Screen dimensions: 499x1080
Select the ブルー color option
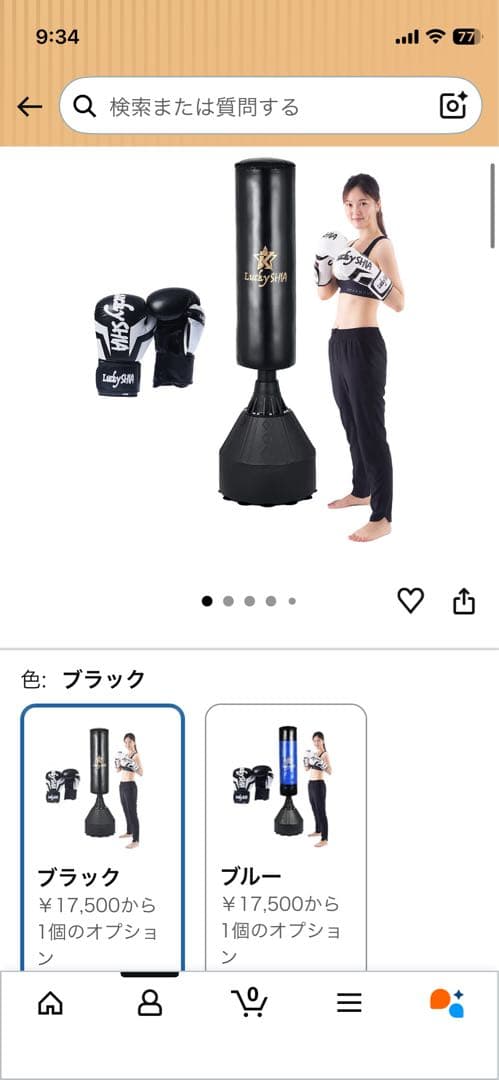286,837
